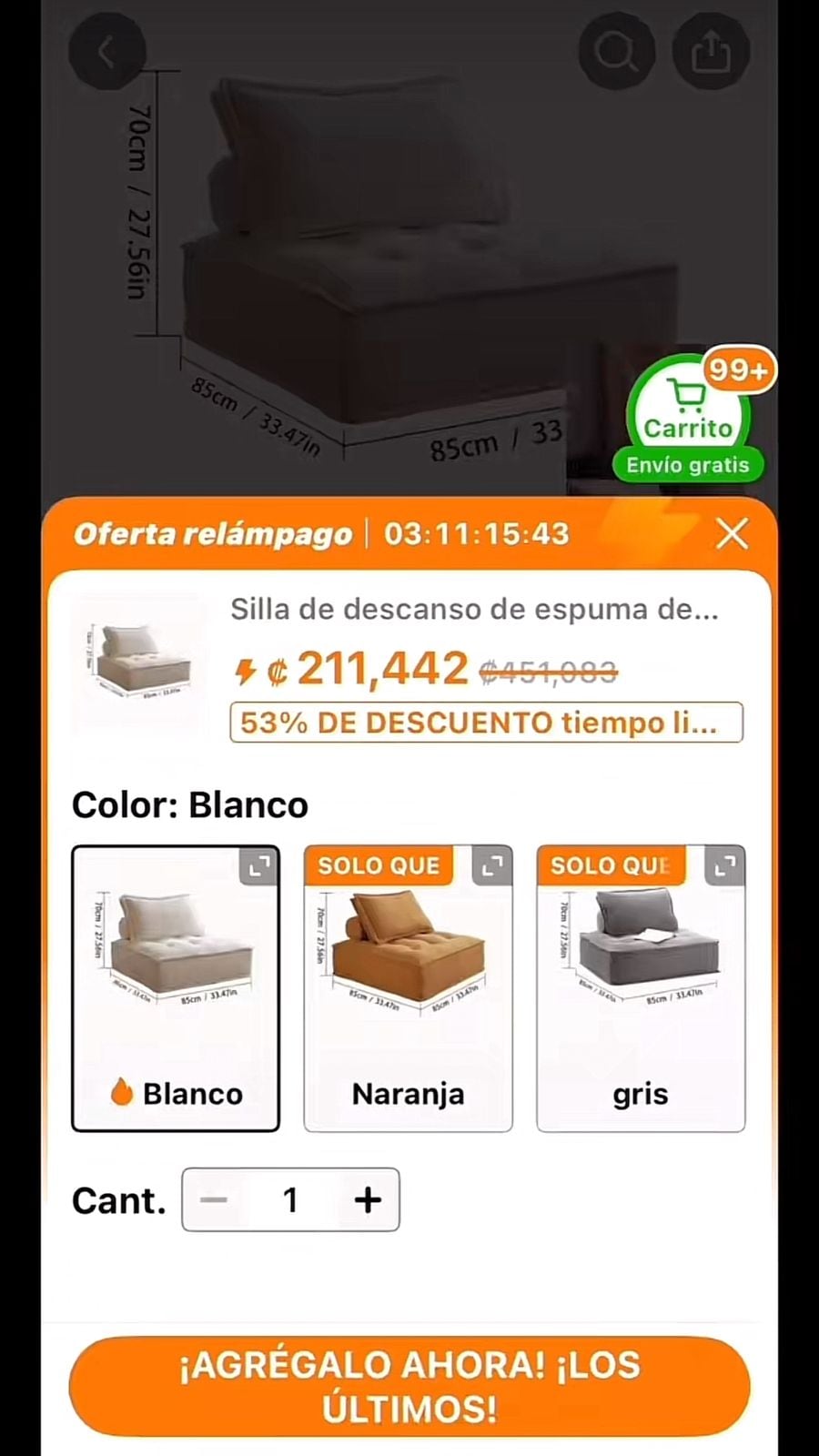Tap ¡Agrégalo ahora! ¡Los últimos! button

click(x=409, y=1386)
